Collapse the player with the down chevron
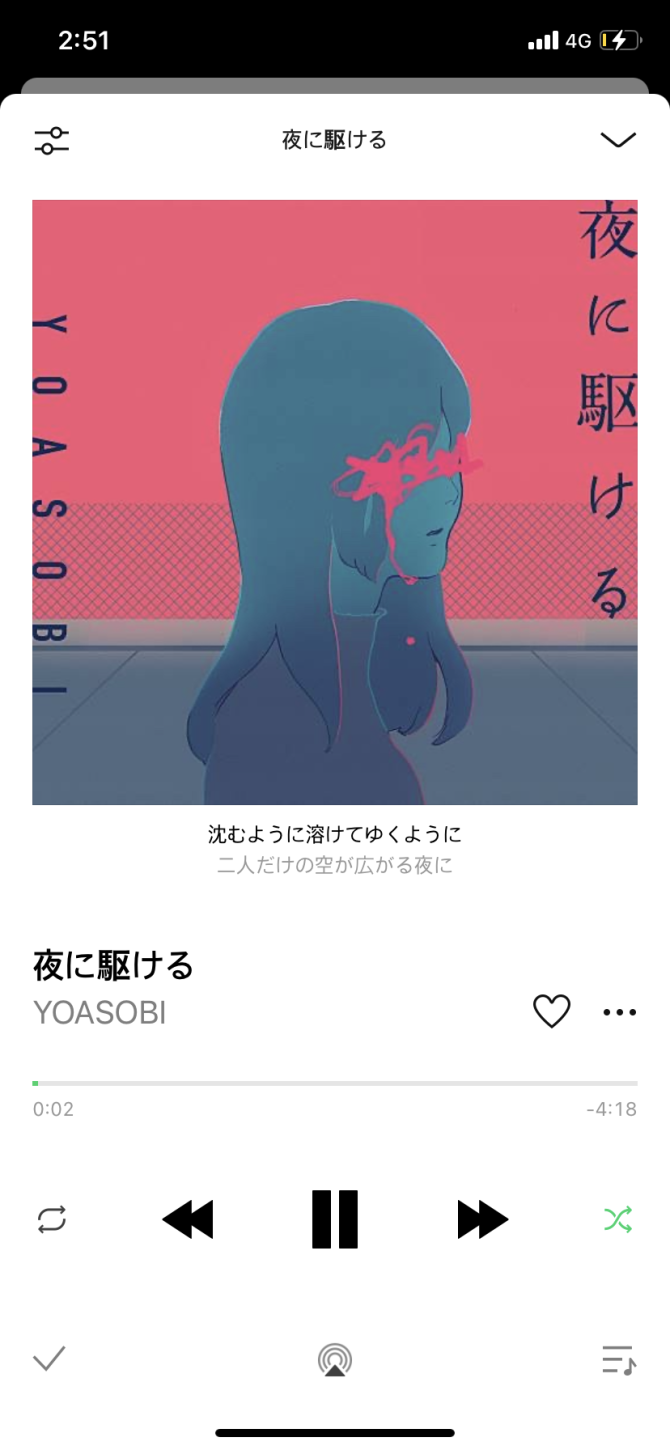This screenshot has width=670, height=1450. pos(618,140)
